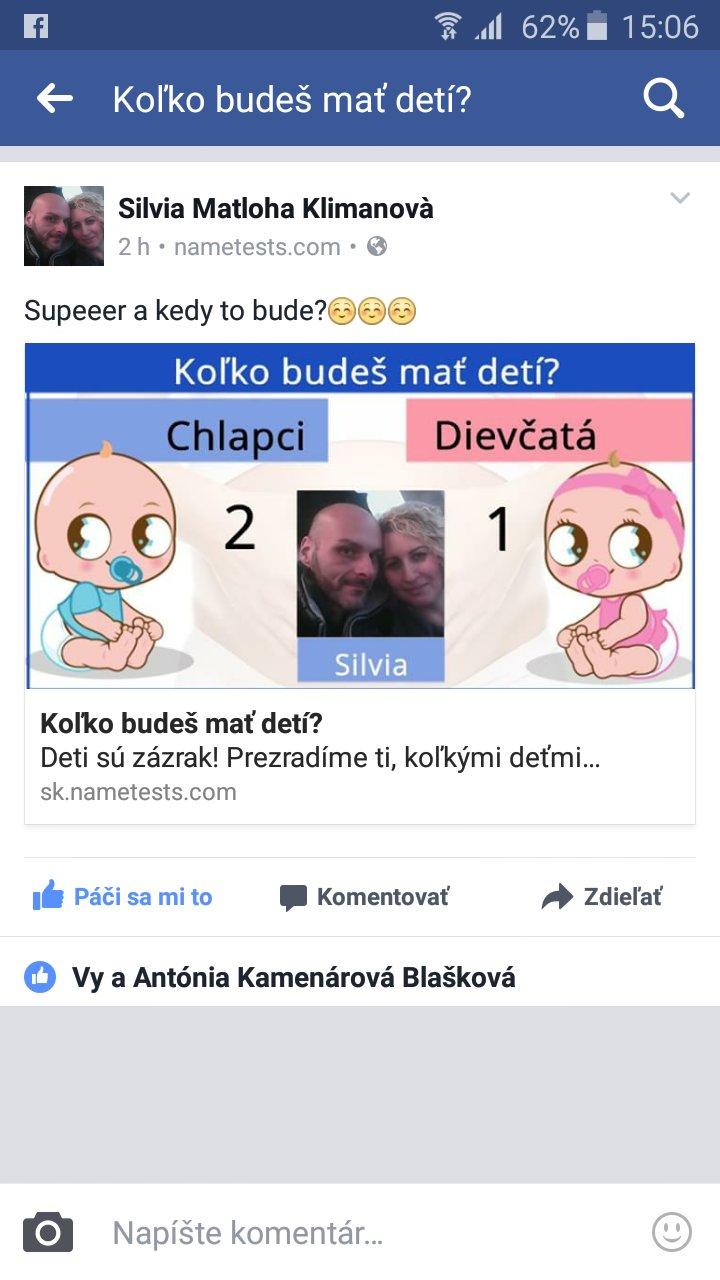Screen dimensions: 720x1280
Task: Tap Komentovať to comment on post
Action: [365, 897]
